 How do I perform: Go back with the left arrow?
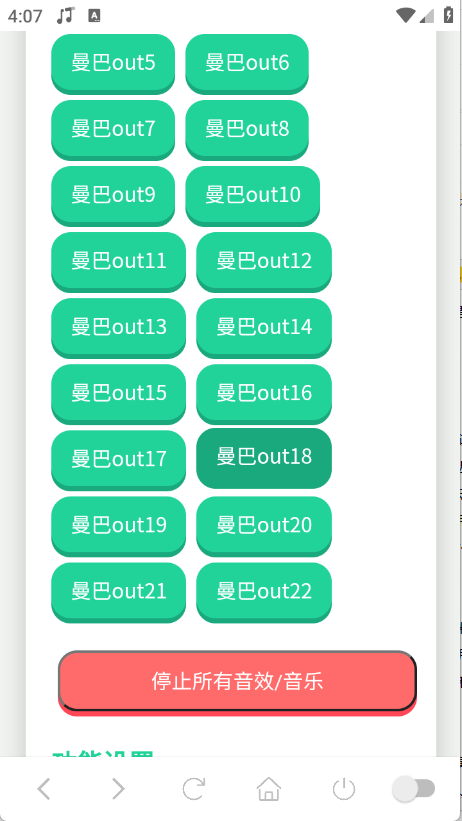(x=44, y=789)
